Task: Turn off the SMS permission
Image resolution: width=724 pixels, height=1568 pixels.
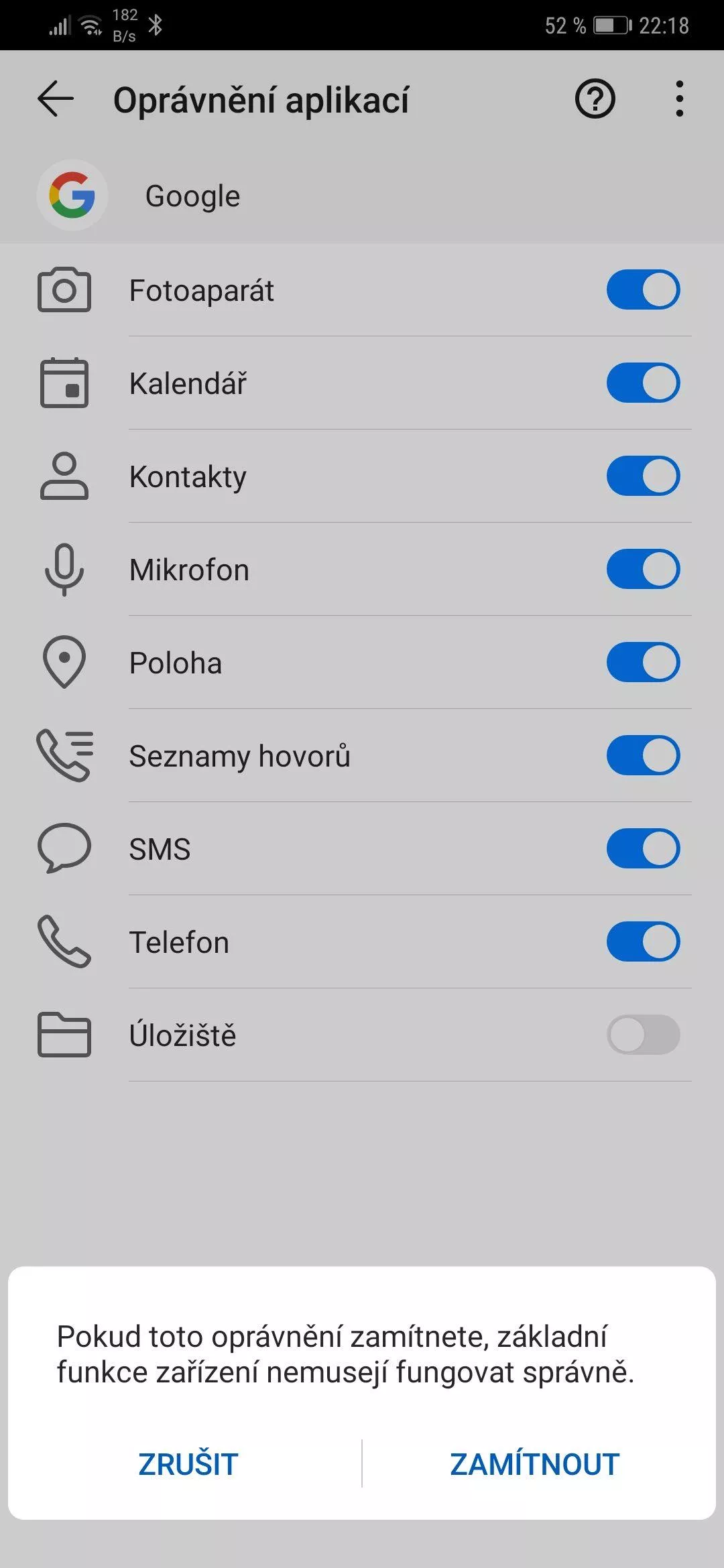Action: click(644, 848)
